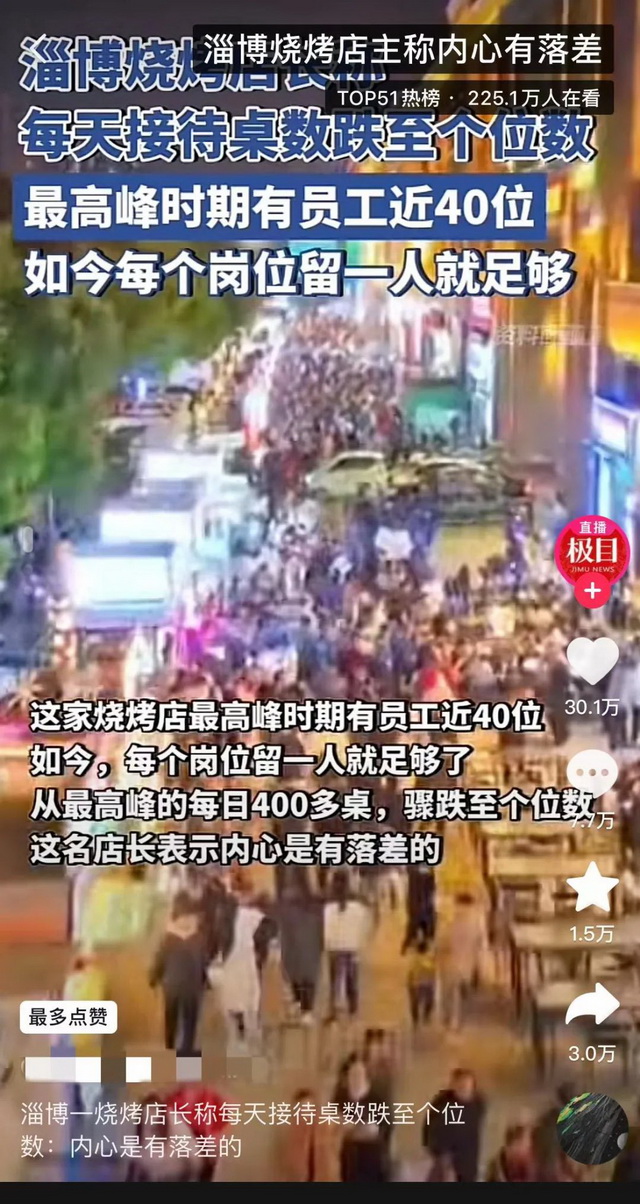Open the comments bubble
Image resolution: width=640 pixels, height=1204 pixels.
(592, 774)
